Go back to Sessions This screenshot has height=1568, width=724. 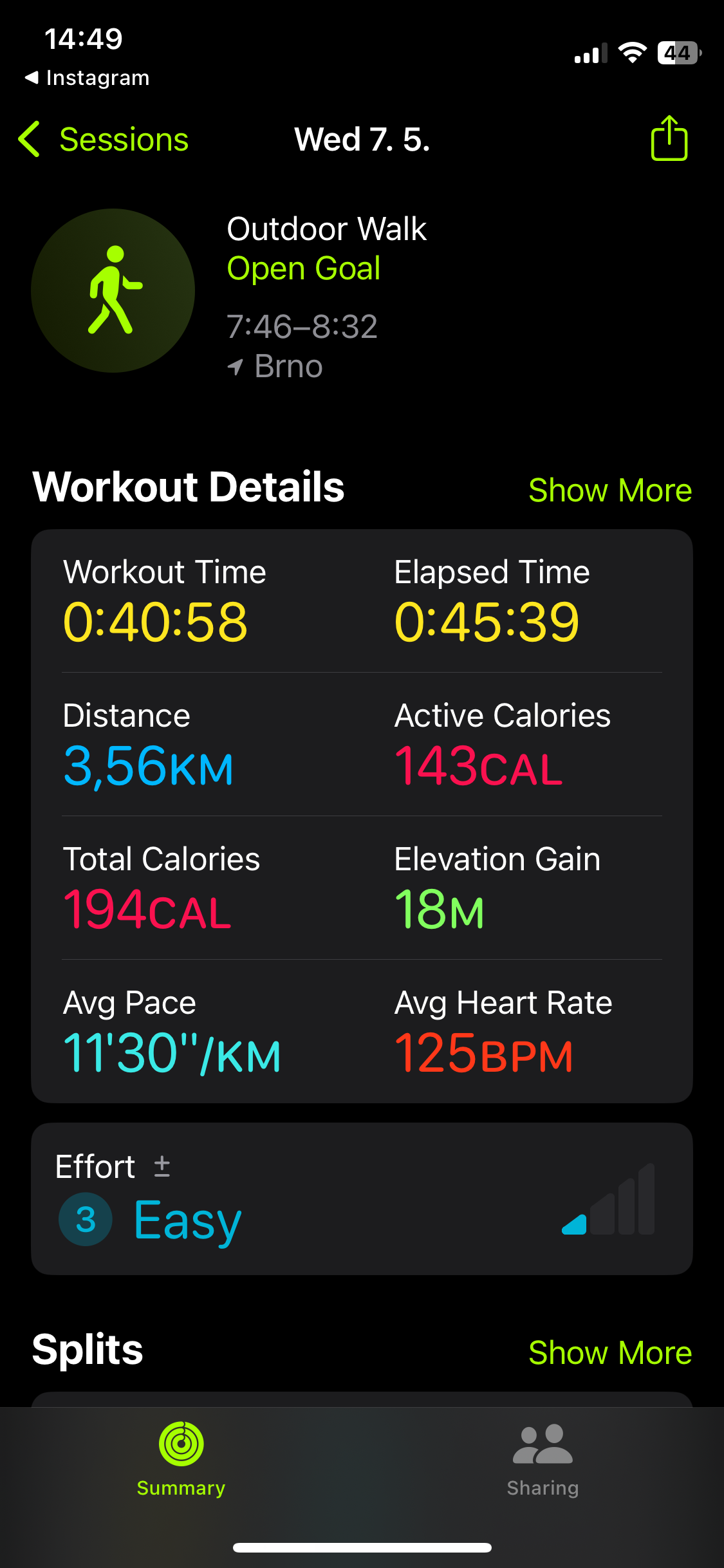103,139
